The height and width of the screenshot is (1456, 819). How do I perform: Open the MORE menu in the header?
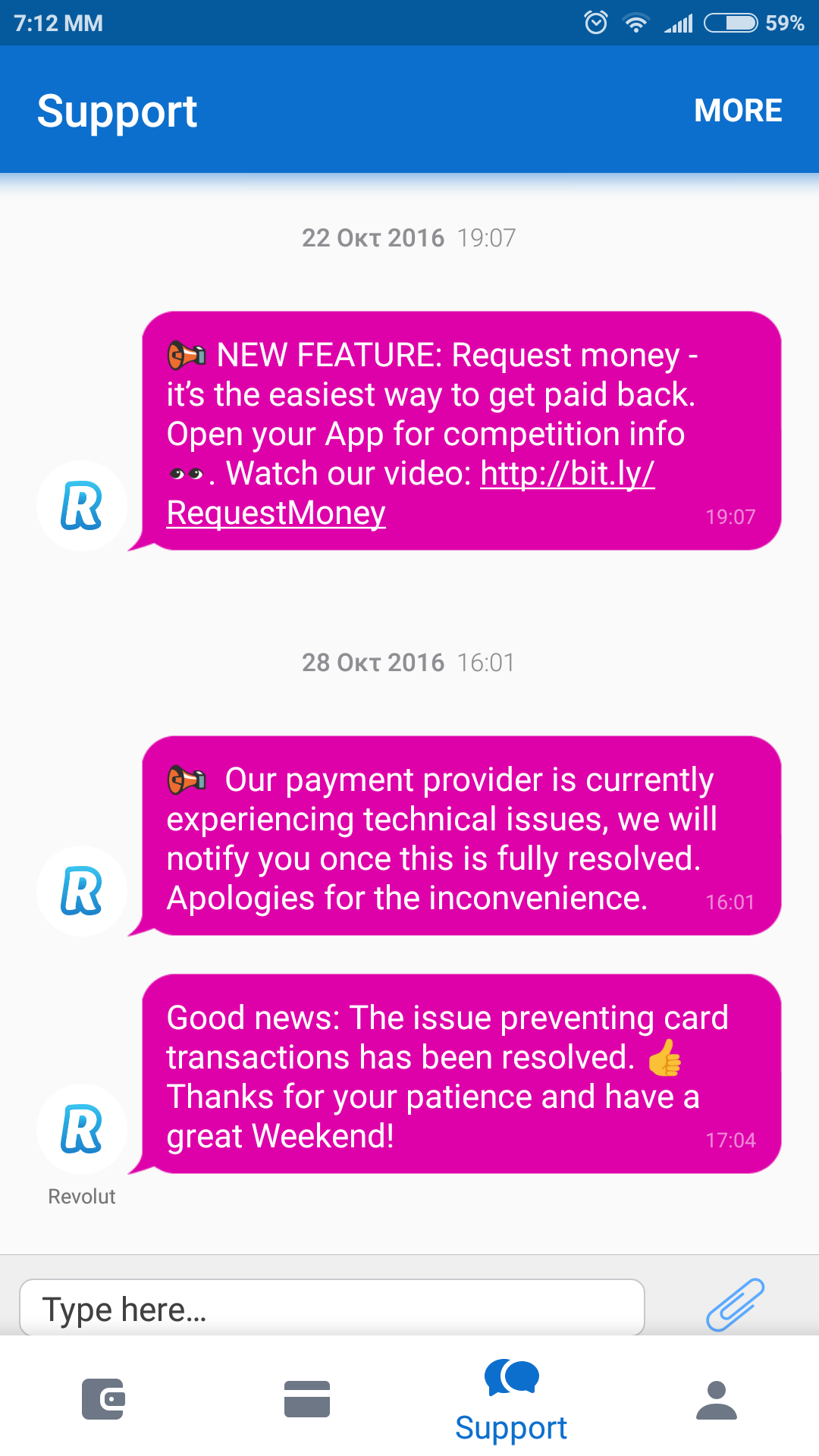[737, 111]
